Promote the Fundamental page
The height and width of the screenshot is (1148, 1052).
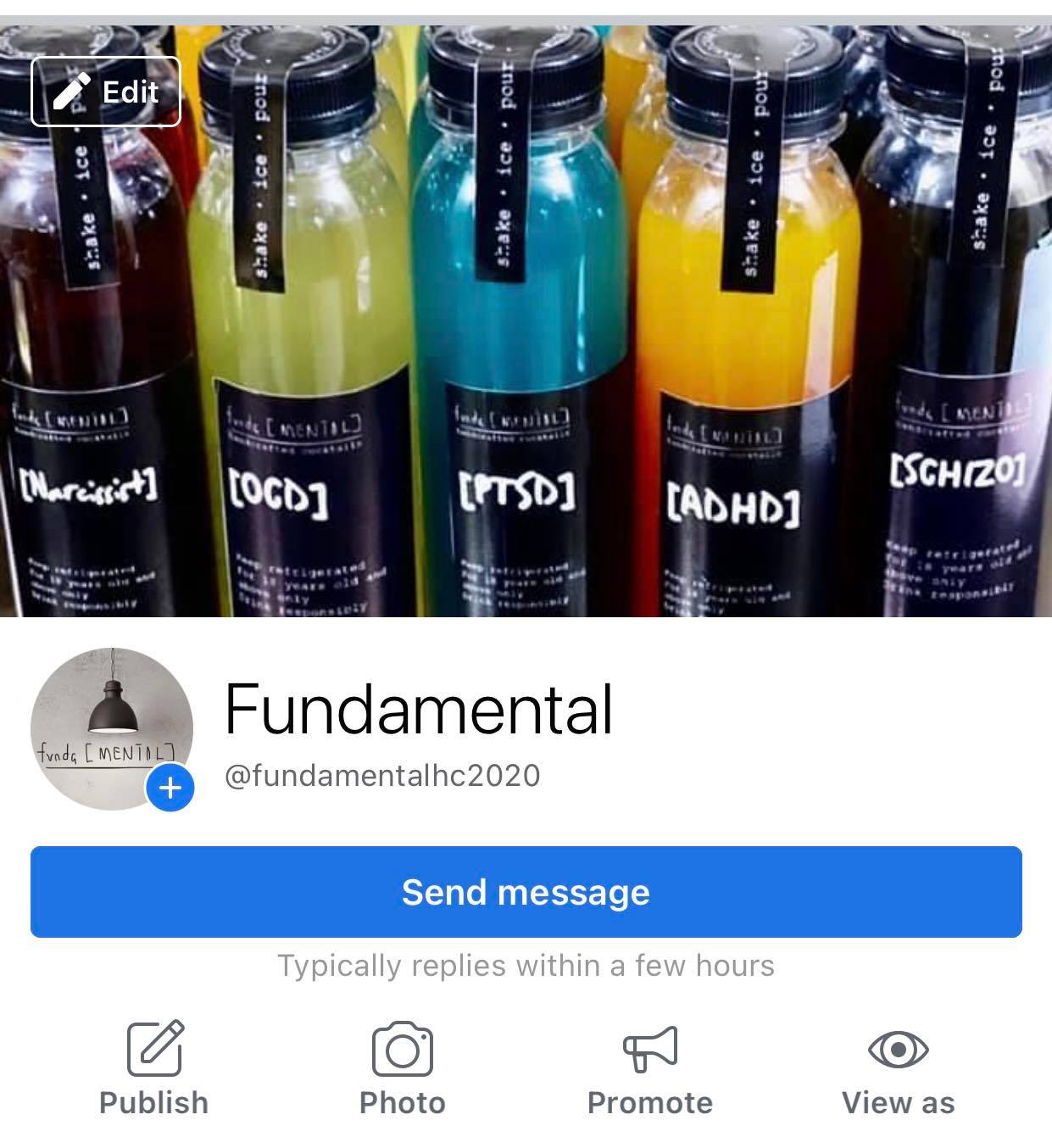(649, 1069)
